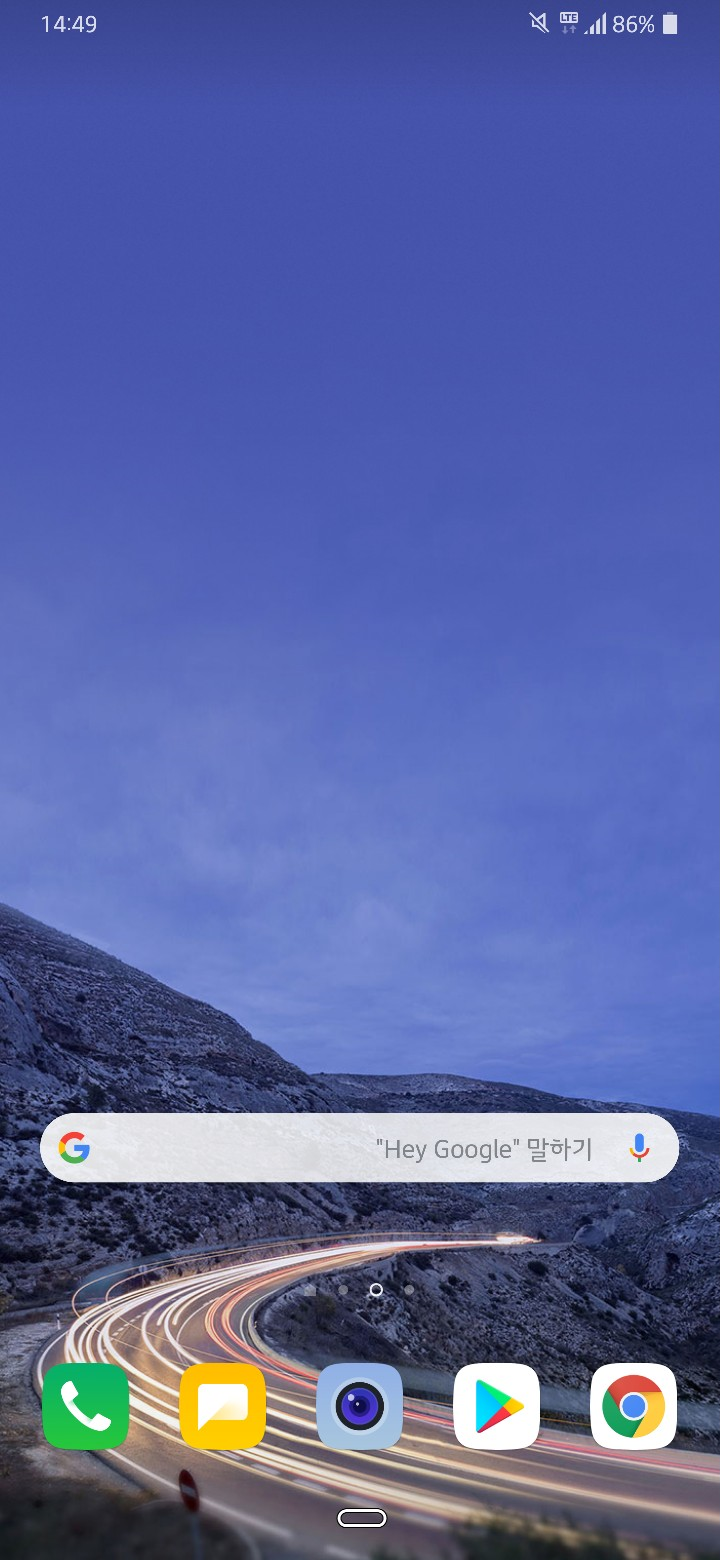Start voice search with the microphone icon
Viewport: 720px width, 1560px height.
(x=639, y=1148)
